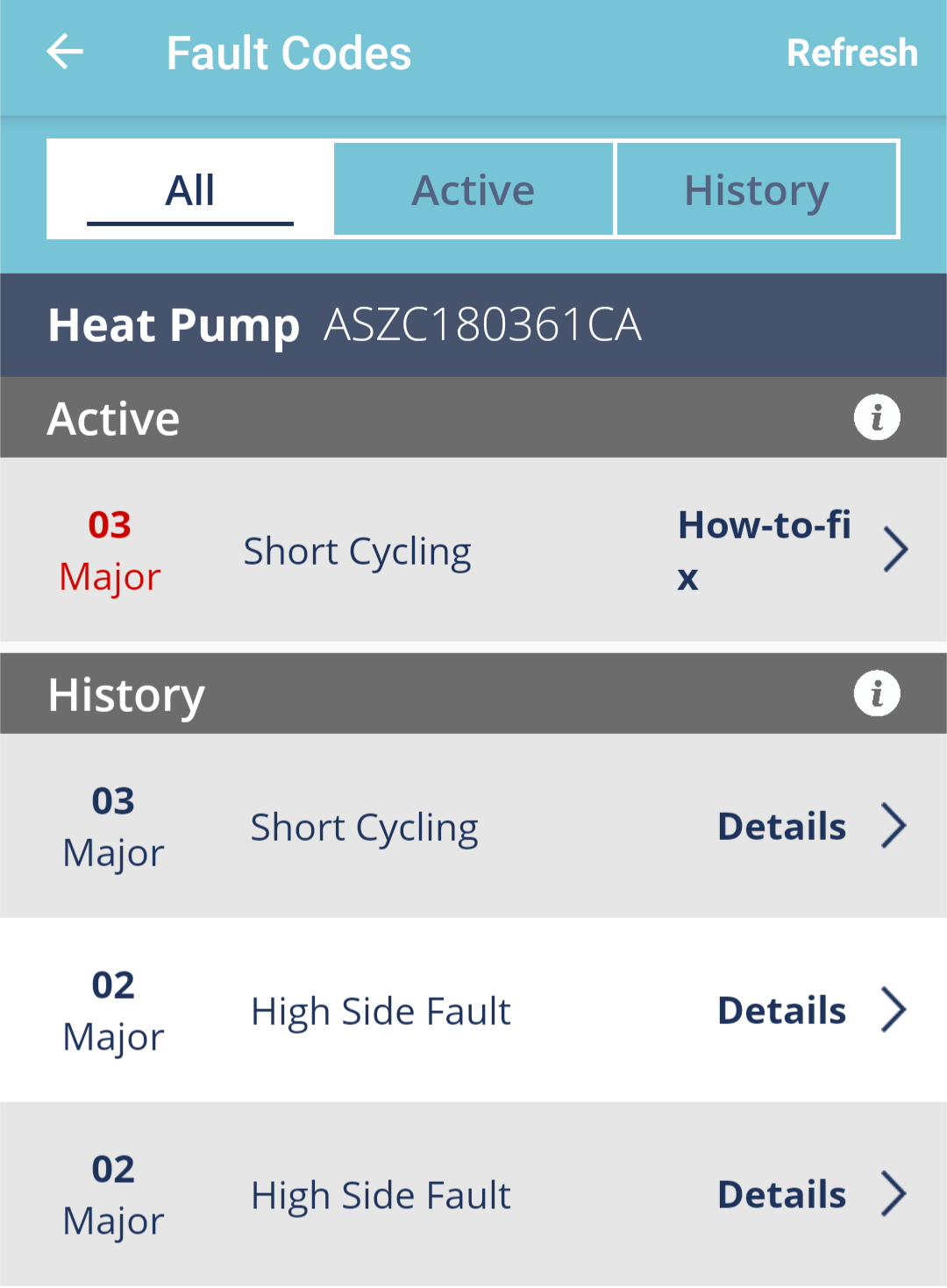The image size is (947, 1288).
Task: Click the chevron beside the first High Side Fault
Action: (x=894, y=1010)
